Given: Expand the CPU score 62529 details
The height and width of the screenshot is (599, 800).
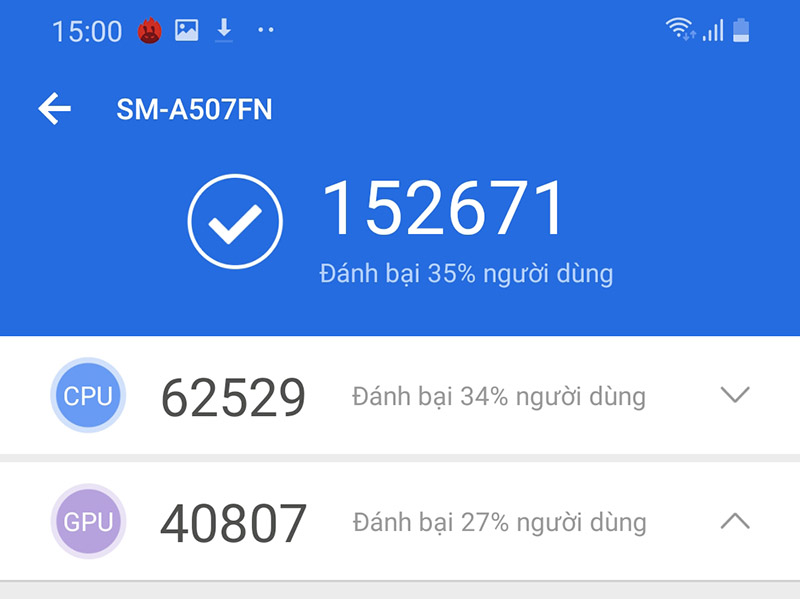Looking at the screenshot, I should 734,396.
